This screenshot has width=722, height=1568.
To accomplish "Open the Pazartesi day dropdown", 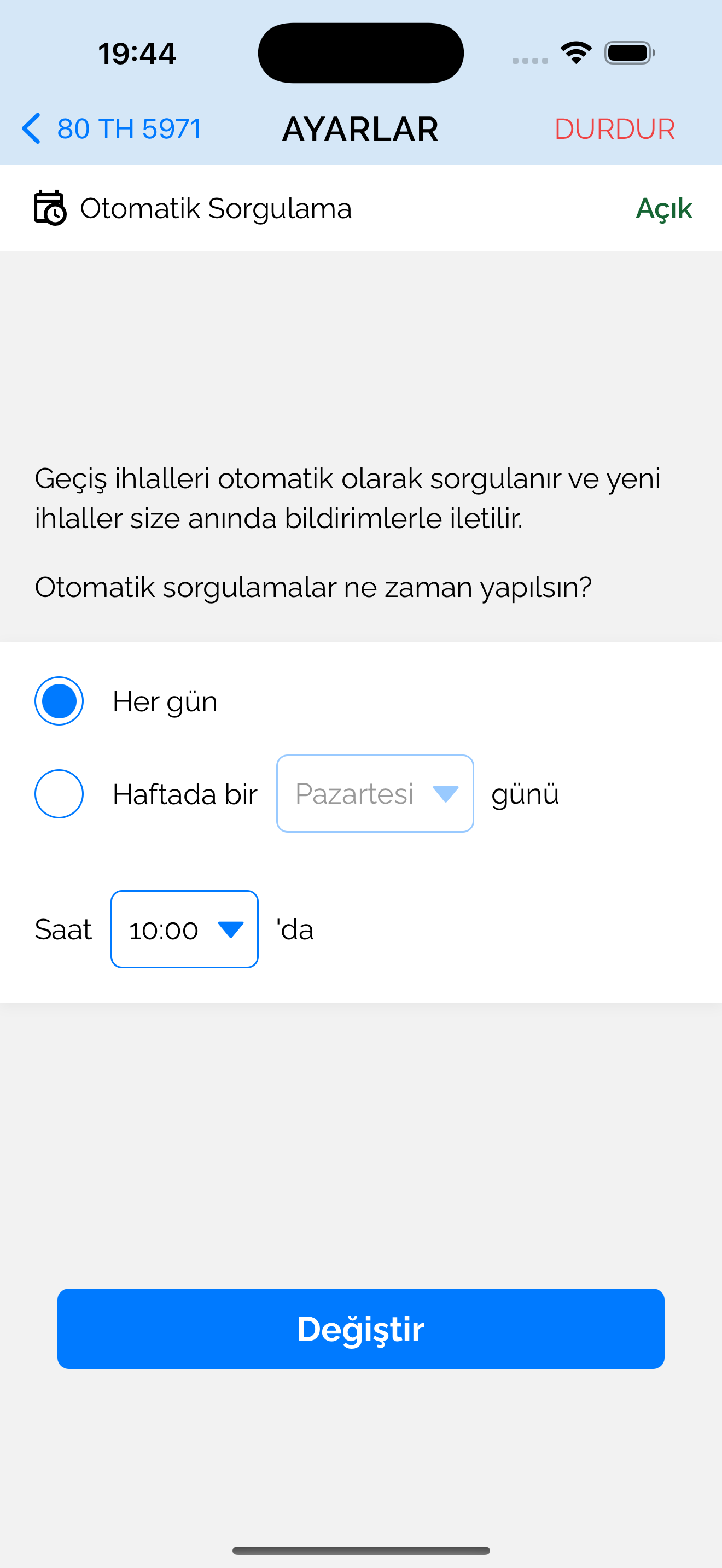I will (x=375, y=794).
